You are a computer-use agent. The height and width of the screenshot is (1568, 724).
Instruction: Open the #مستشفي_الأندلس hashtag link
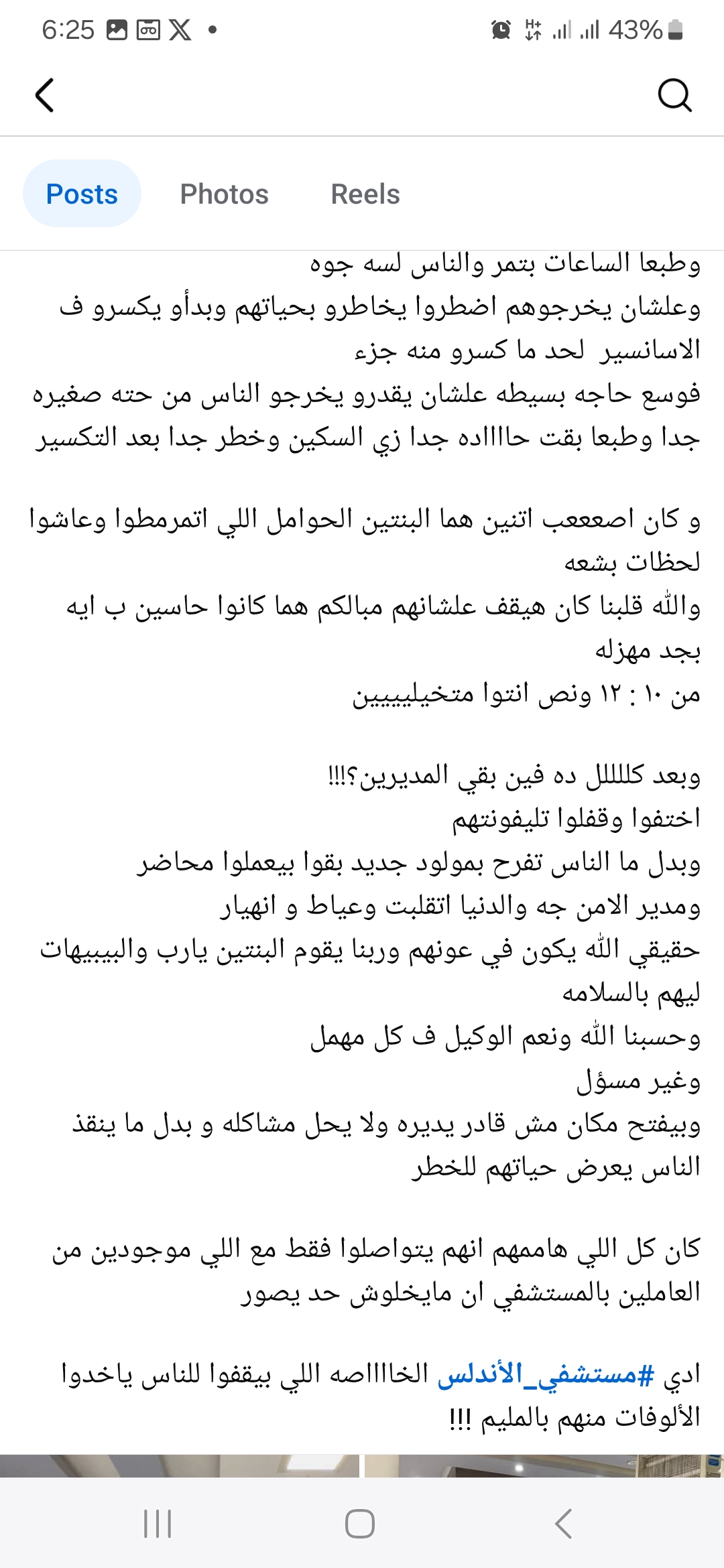tap(546, 1374)
